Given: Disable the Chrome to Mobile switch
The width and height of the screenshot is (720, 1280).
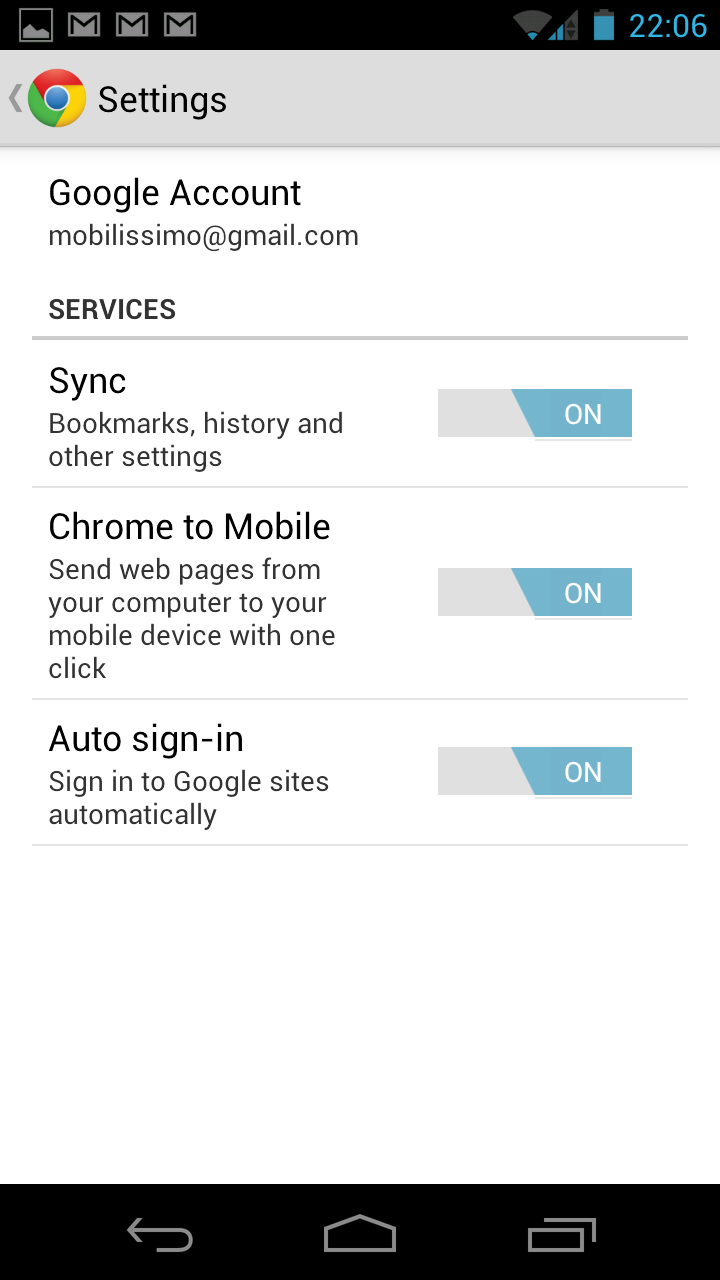Looking at the screenshot, I should pyautogui.click(x=535, y=593).
